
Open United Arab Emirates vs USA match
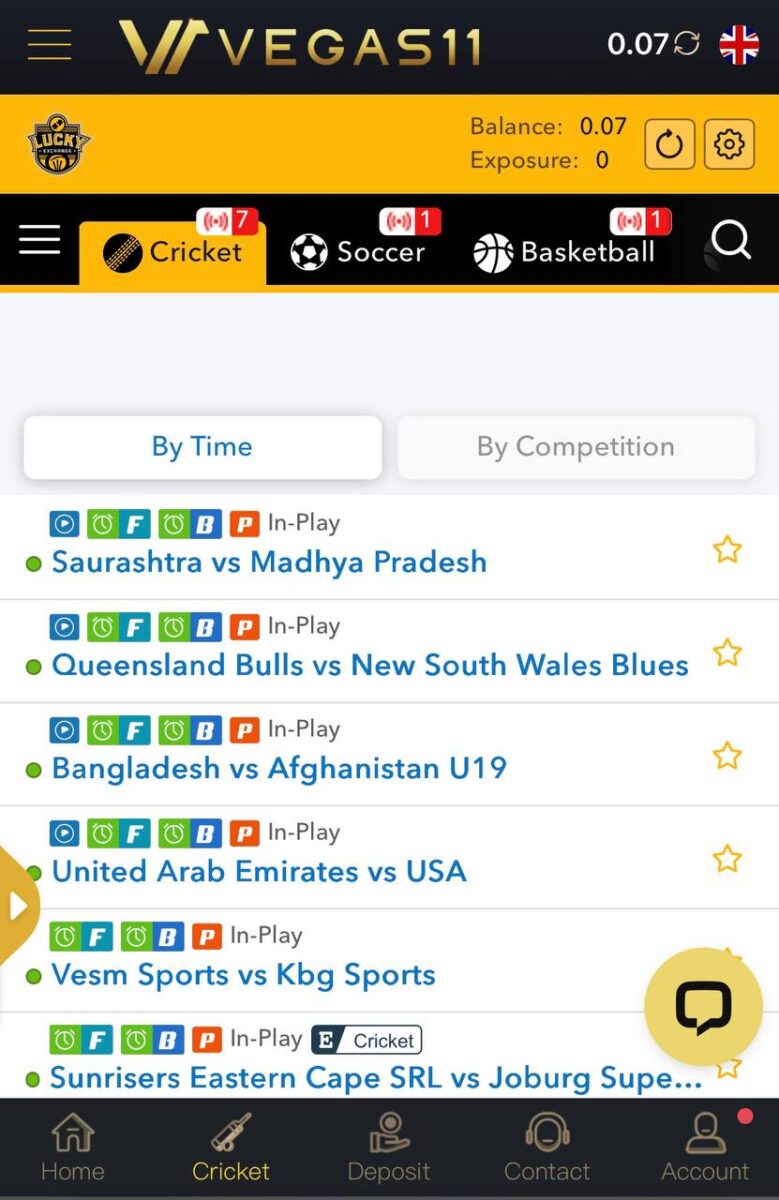pos(259,871)
